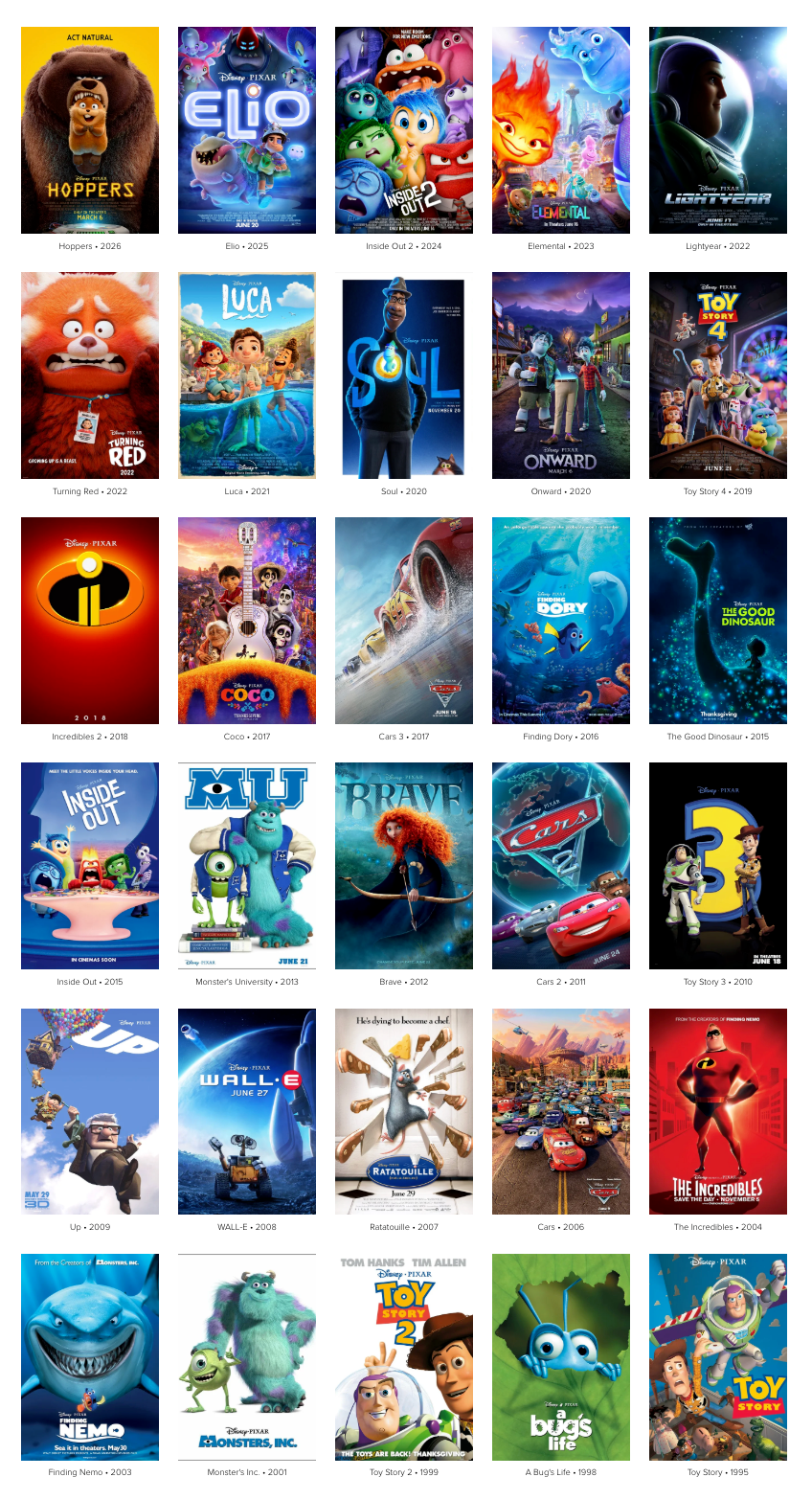
Task: Open the Up 2009 film tile
Action: (x=90, y=1111)
